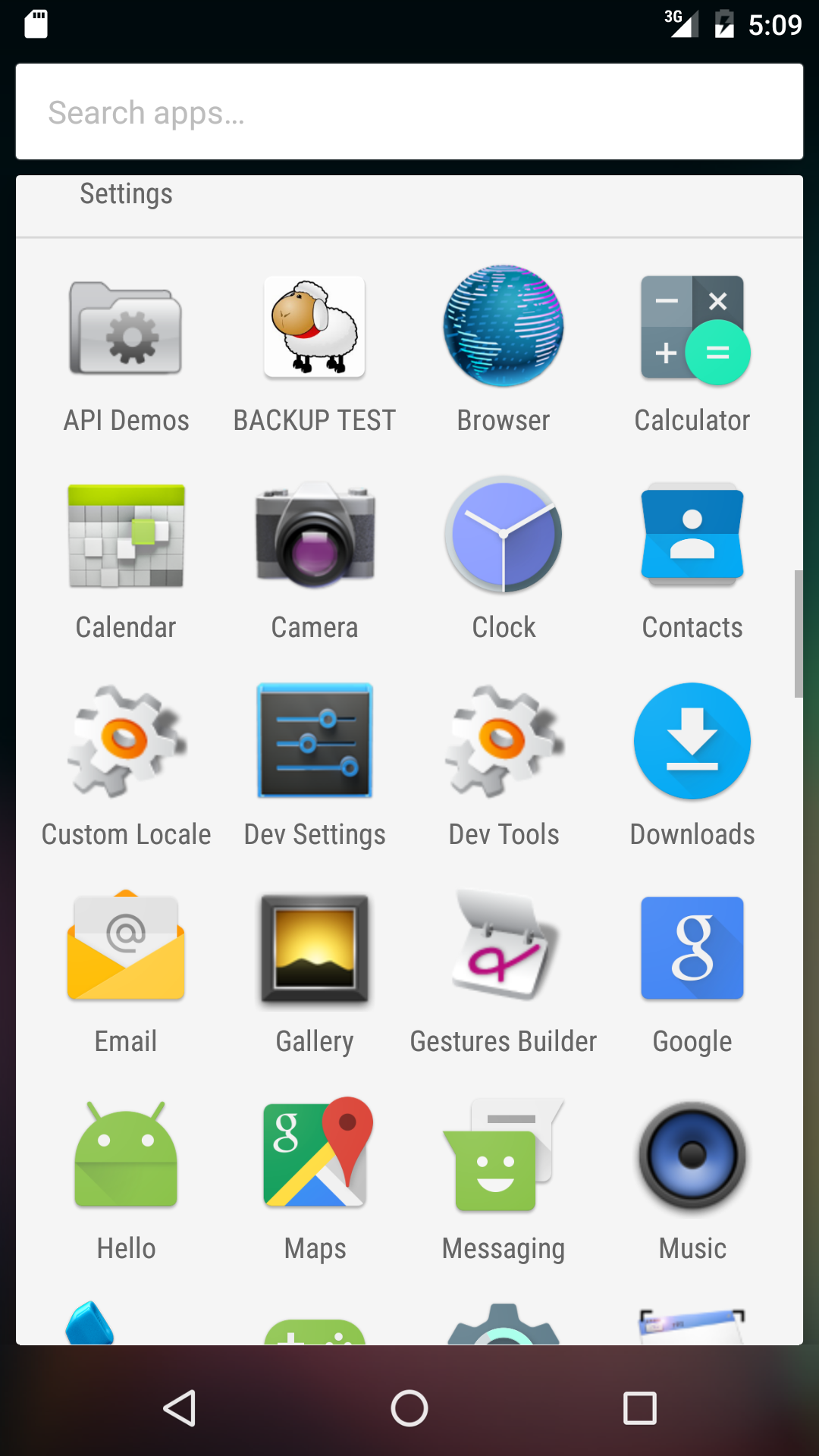Open the Browser app
Screen dimensions: 819x1456
[x=504, y=327]
